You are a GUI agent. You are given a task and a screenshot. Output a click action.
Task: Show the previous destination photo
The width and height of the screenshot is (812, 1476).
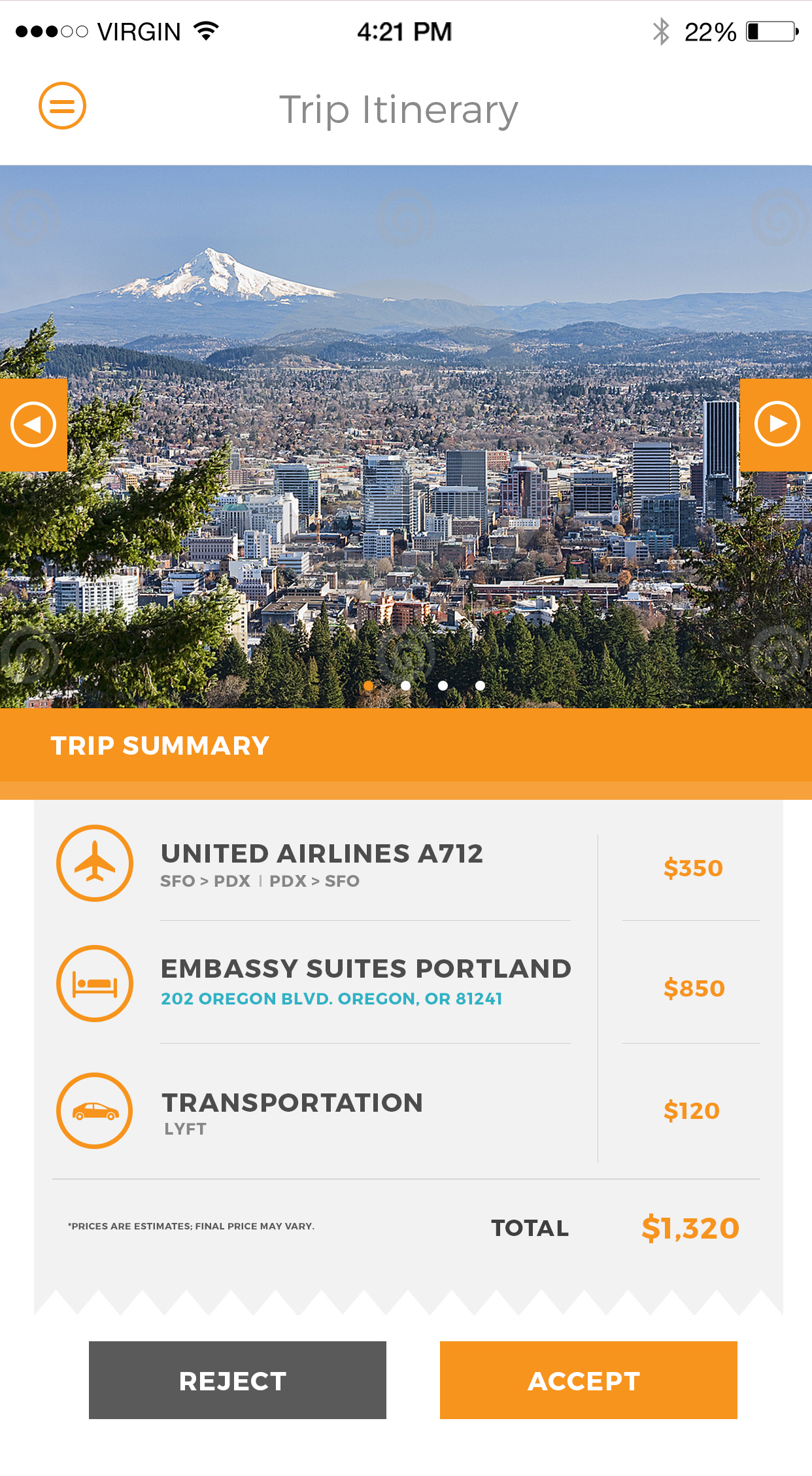coord(33,424)
